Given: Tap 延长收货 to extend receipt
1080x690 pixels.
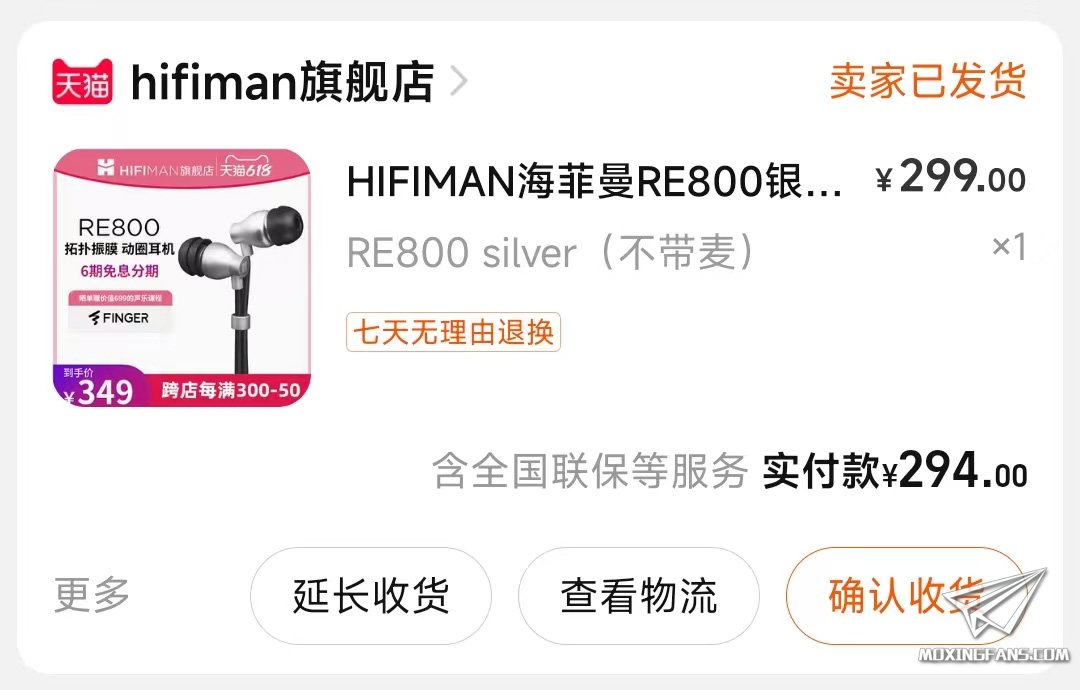Looking at the screenshot, I should click(370, 596).
